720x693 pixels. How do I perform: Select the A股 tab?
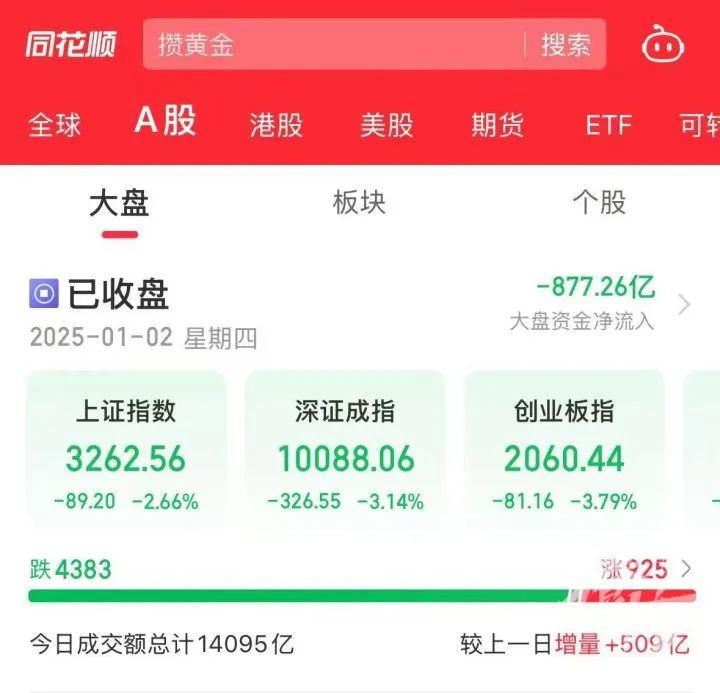166,122
